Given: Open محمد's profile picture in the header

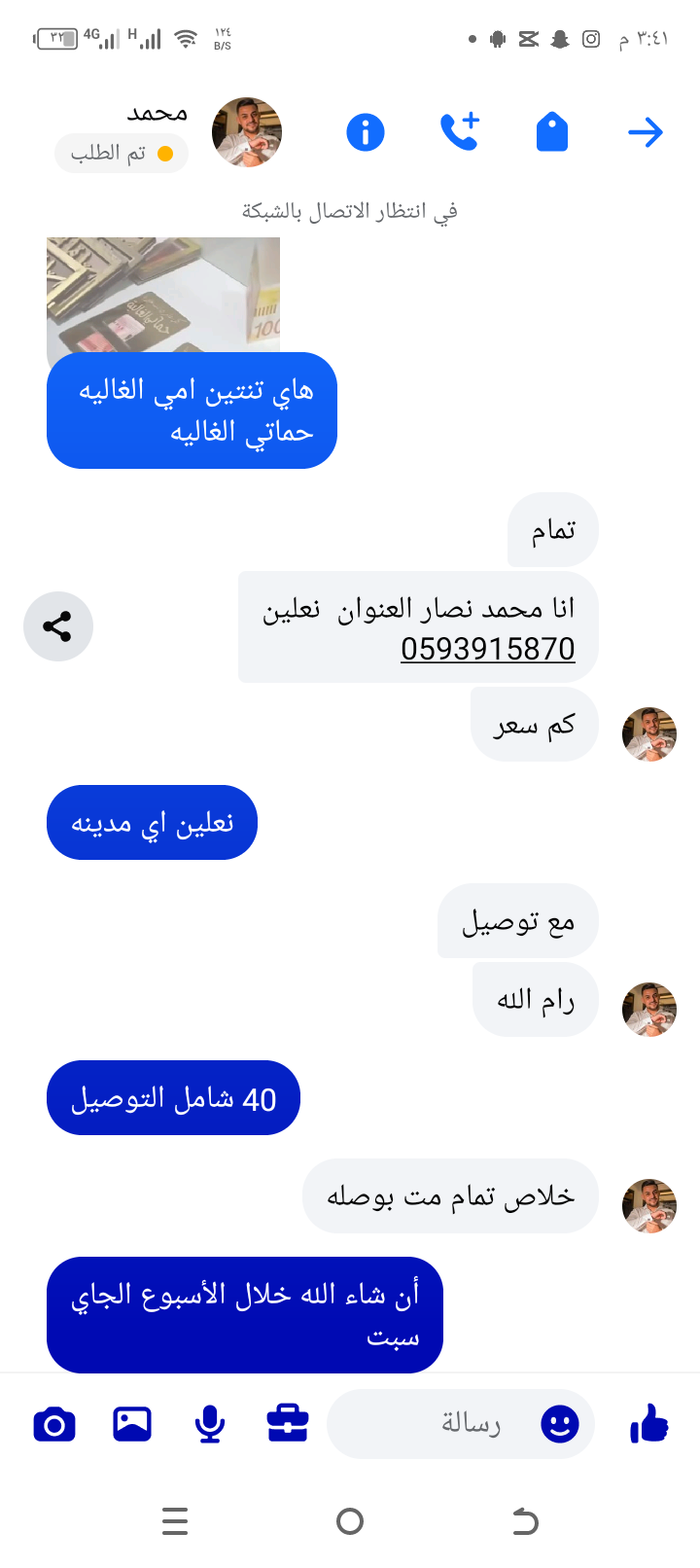Looking at the screenshot, I should pos(247,132).
